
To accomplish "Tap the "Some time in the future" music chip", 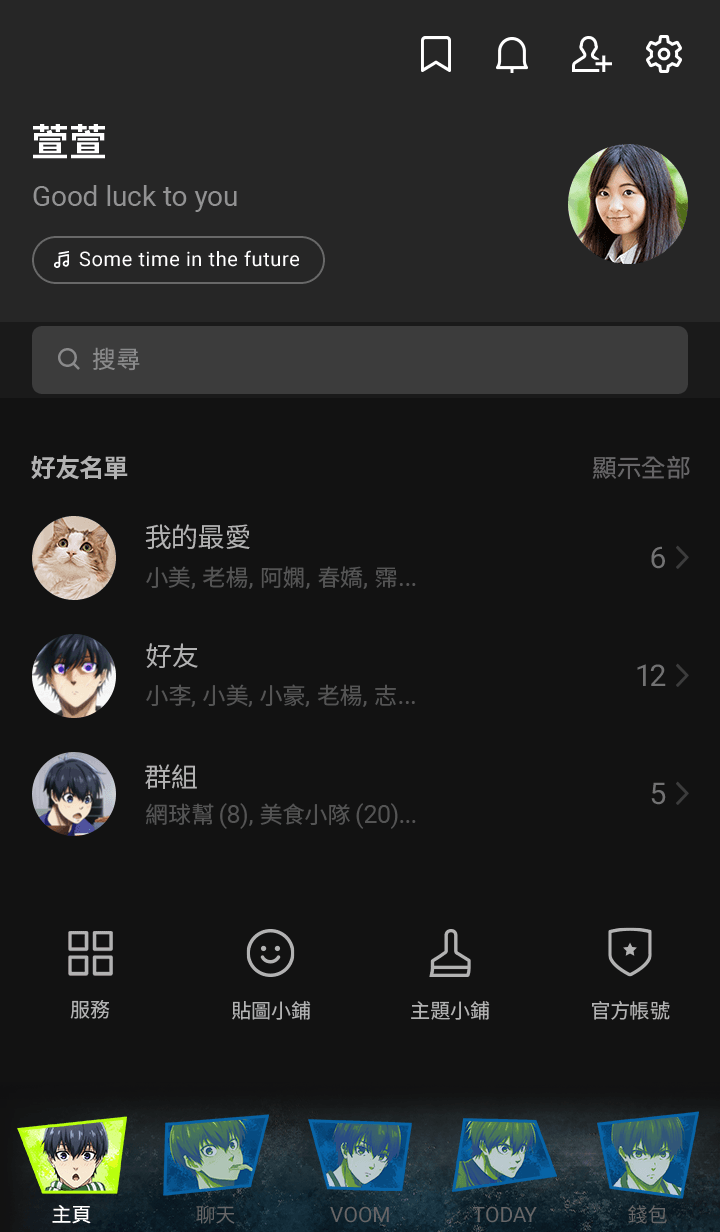I will pos(178,260).
